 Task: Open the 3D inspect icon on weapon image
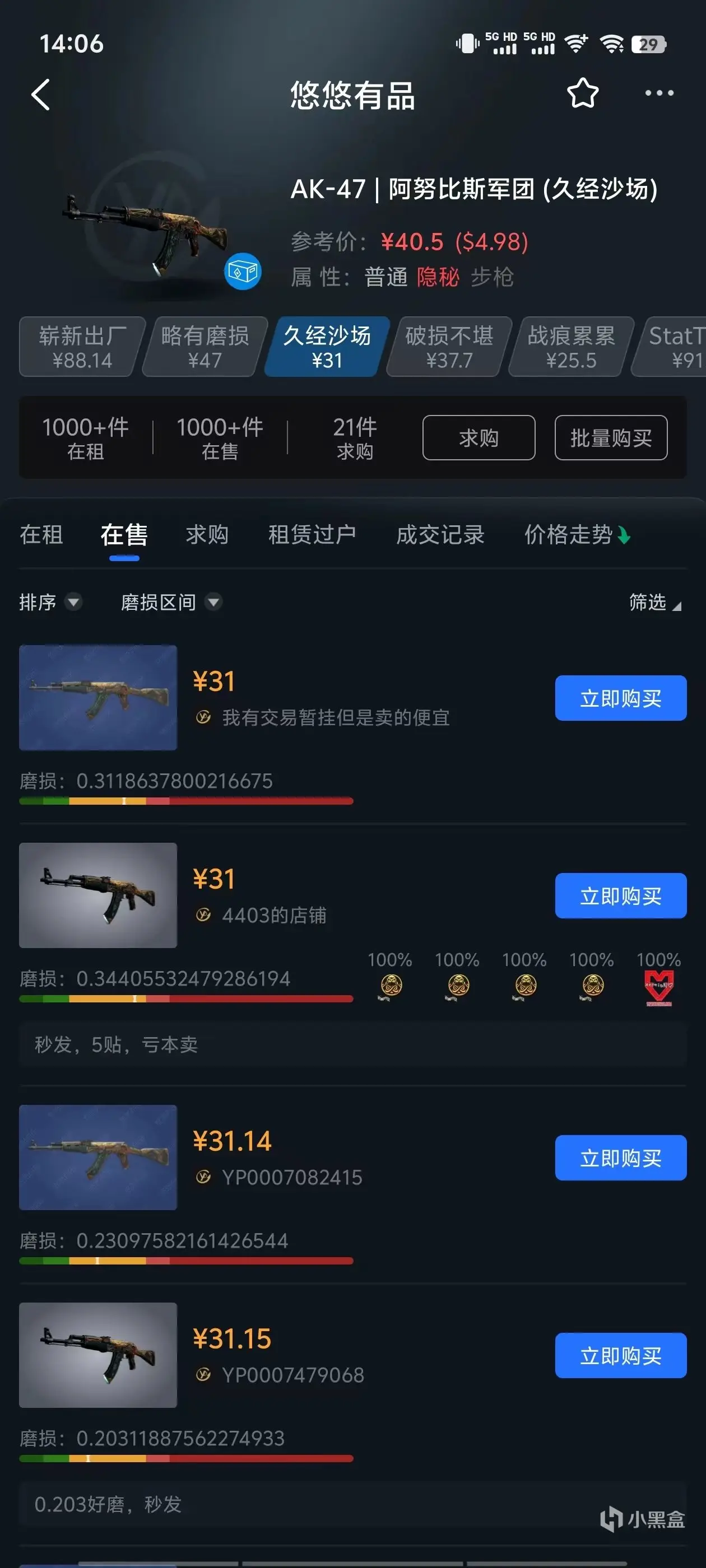tap(243, 272)
